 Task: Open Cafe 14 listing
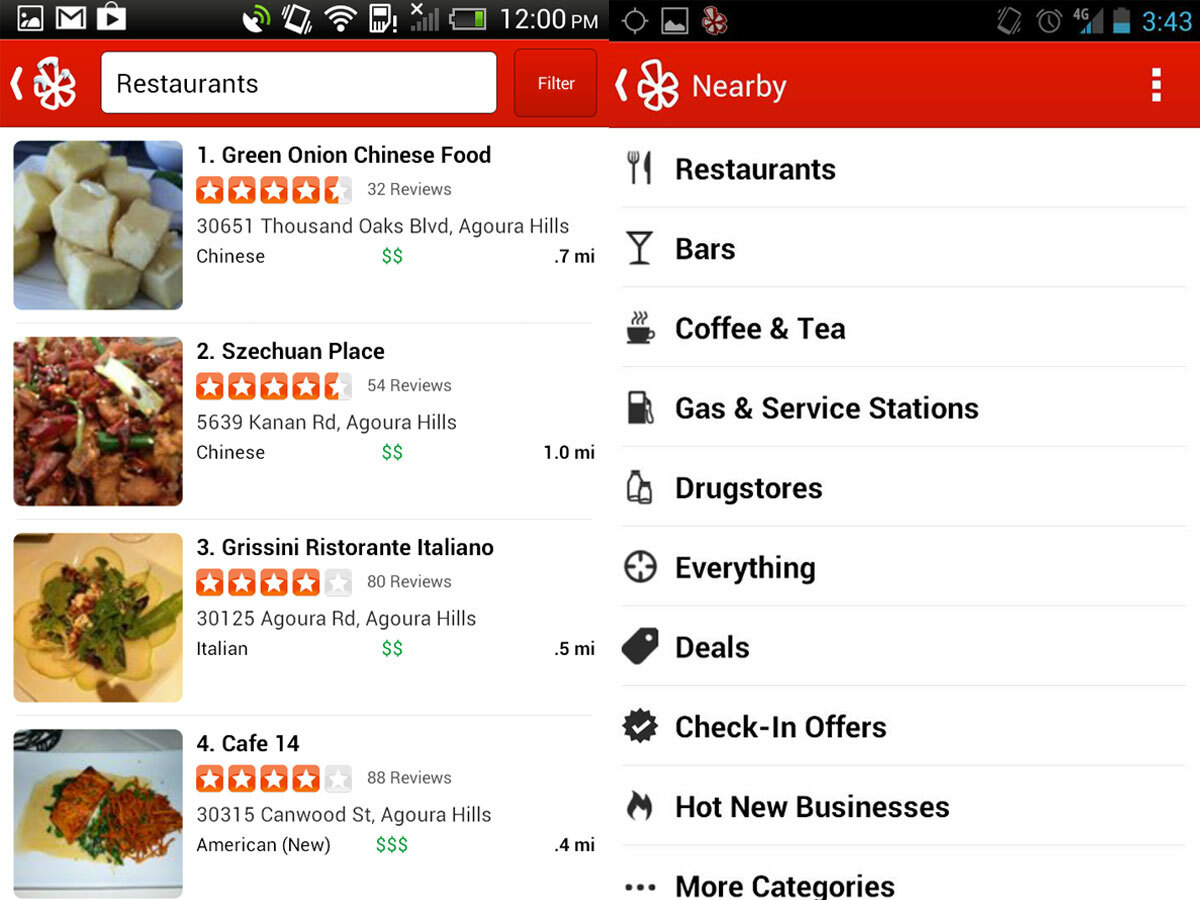(x=248, y=743)
